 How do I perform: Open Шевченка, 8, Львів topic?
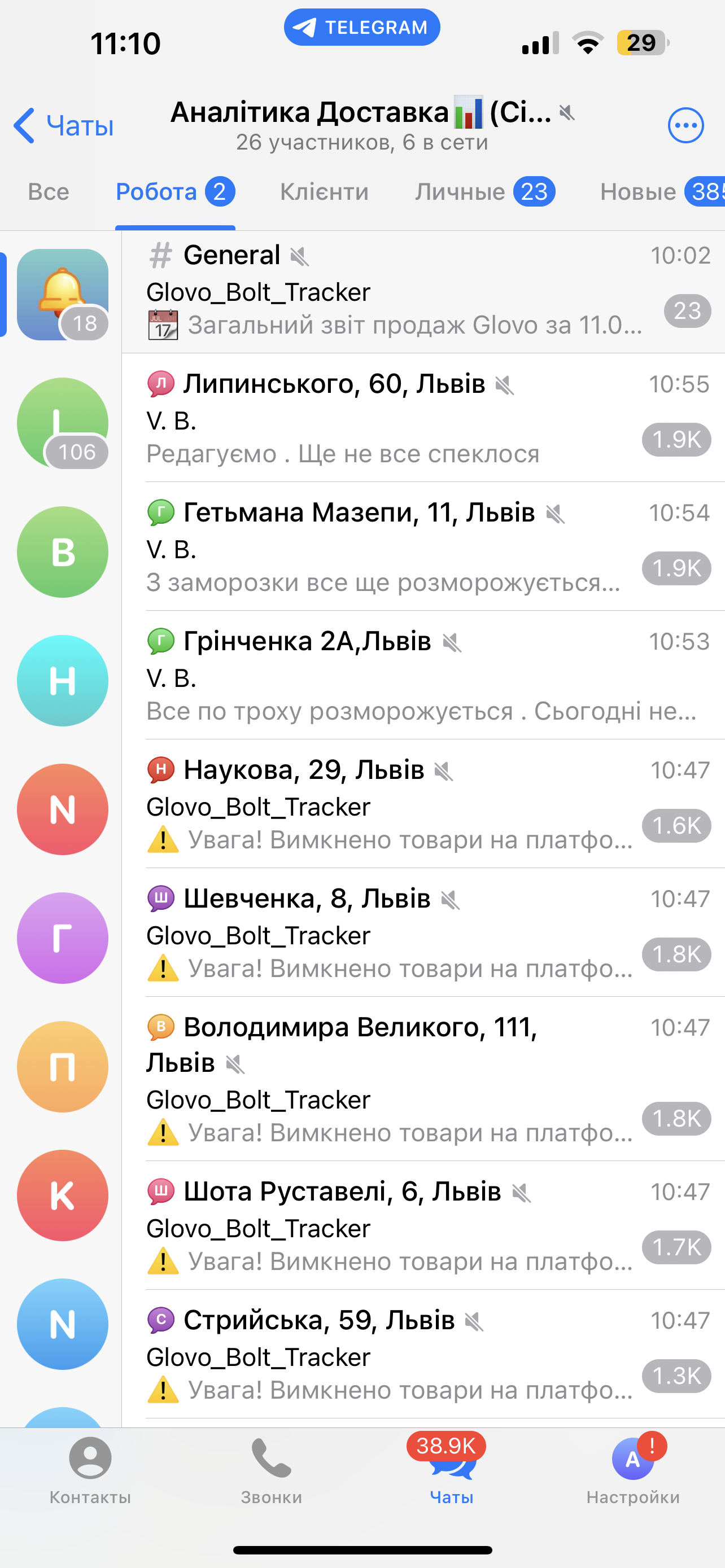tap(423, 932)
